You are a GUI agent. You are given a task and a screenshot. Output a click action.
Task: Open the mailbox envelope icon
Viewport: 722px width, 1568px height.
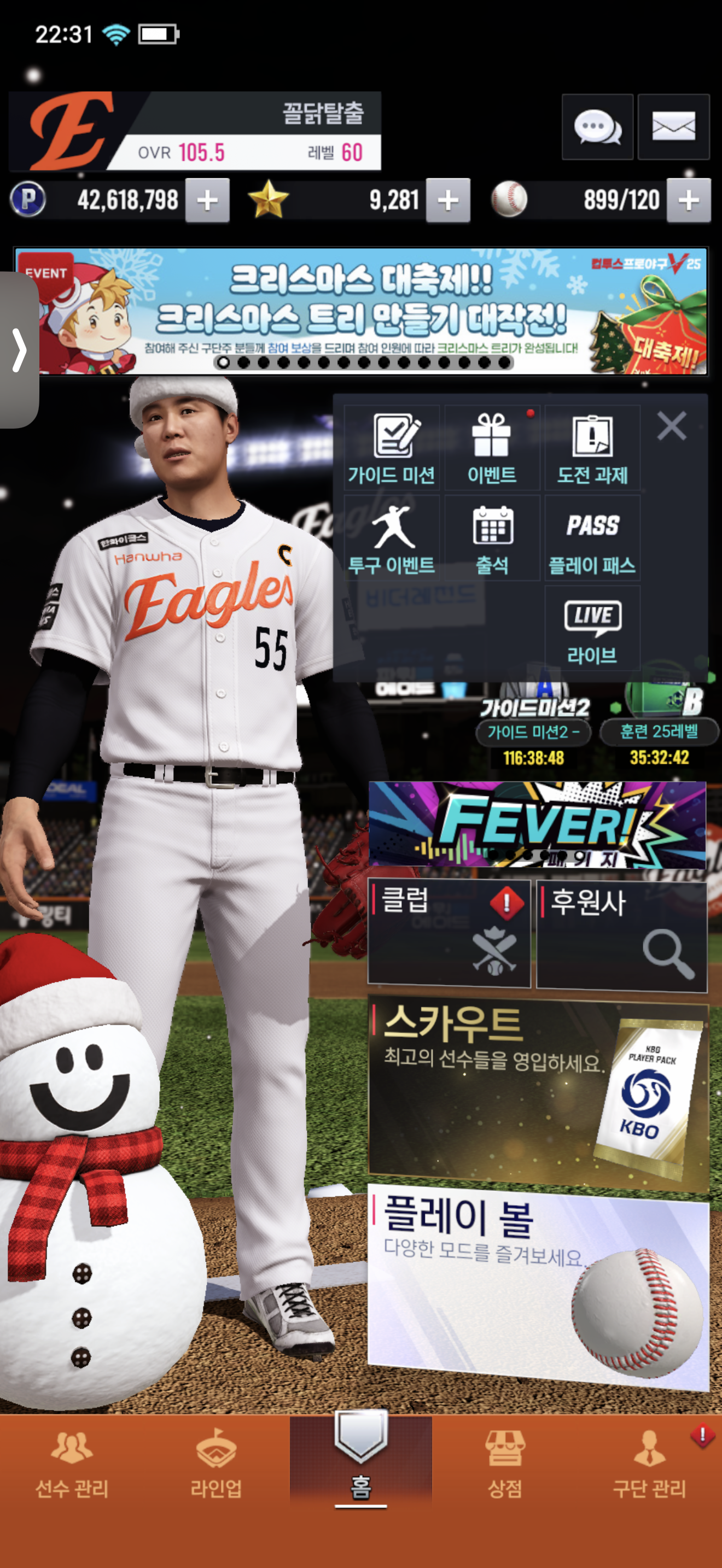pyautogui.click(x=673, y=127)
